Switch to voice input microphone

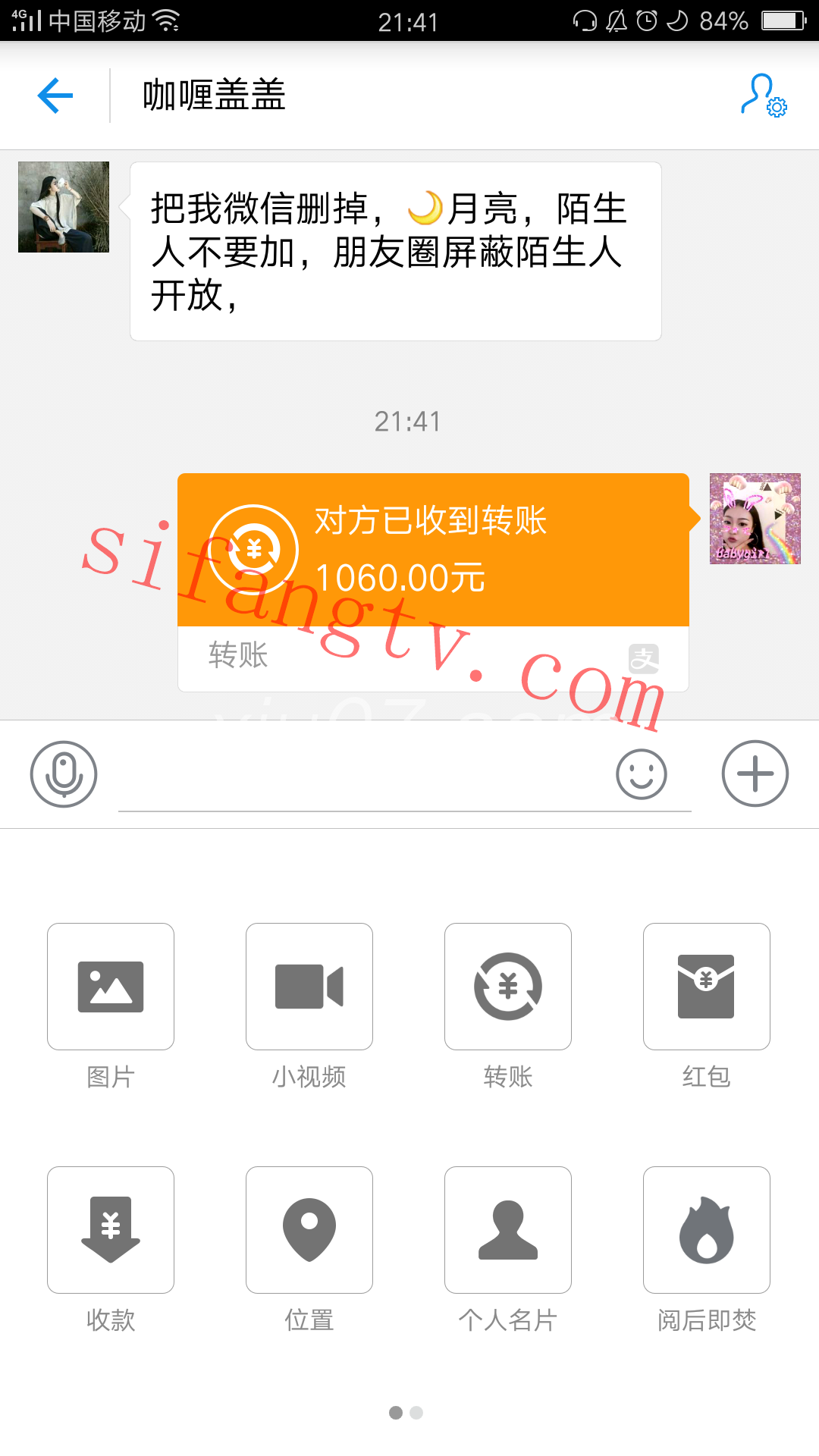coord(64,774)
